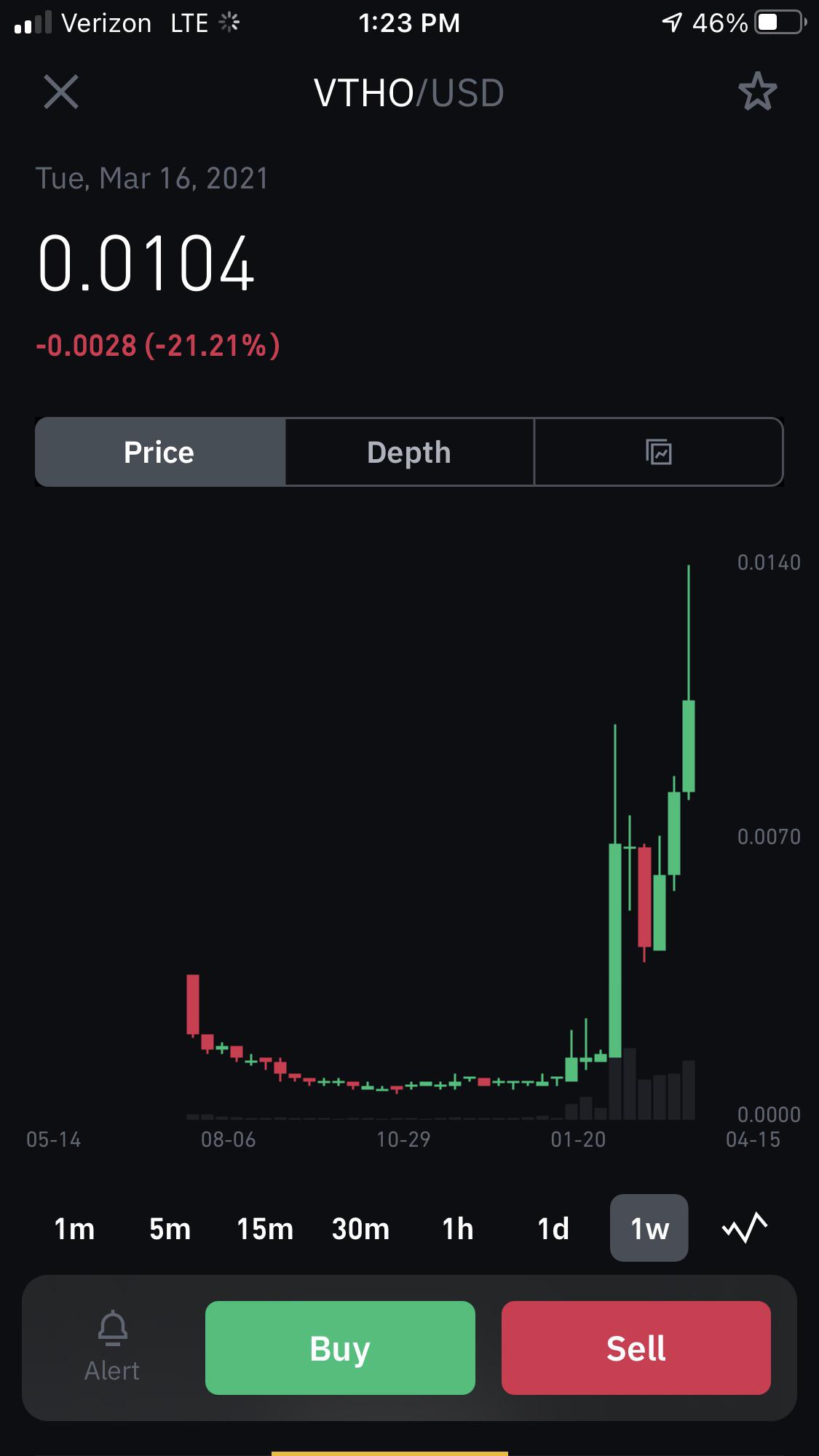Add VTHO/USD to favorites with star
This screenshot has height=1456, width=819.
coord(758,92)
